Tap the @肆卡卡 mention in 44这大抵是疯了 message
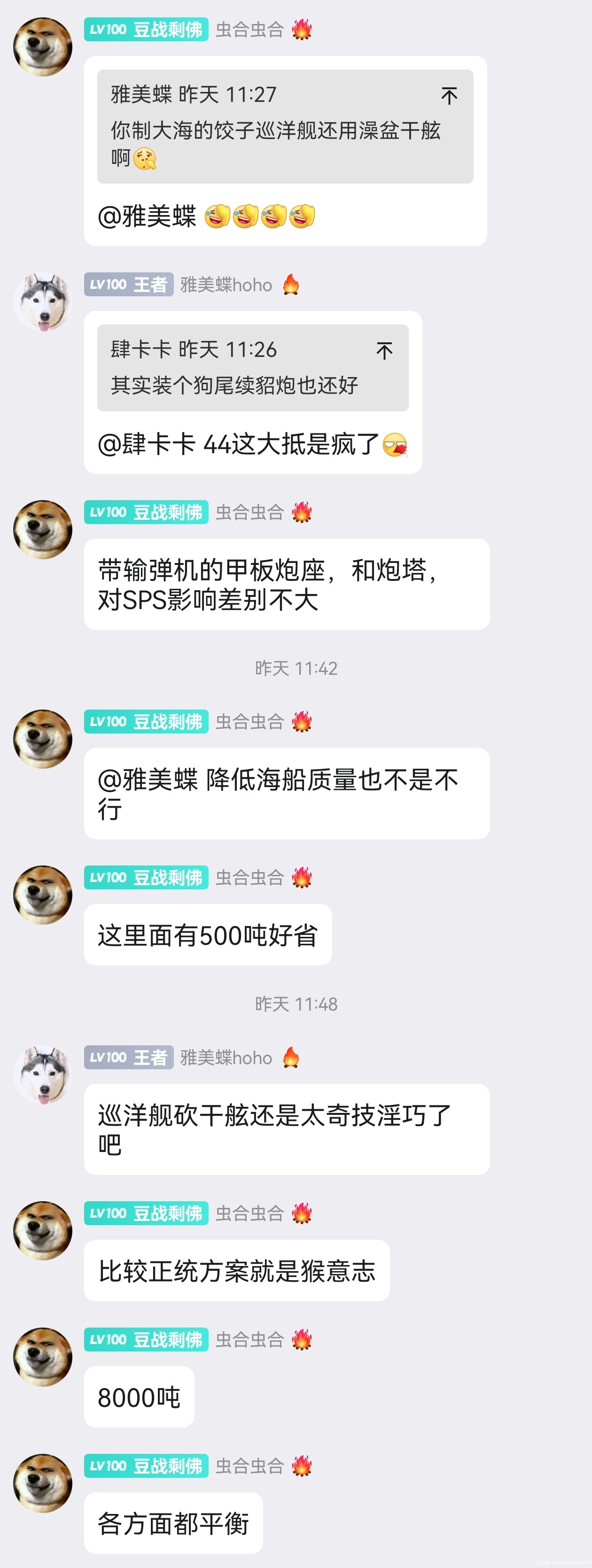This screenshot has height=1568, width=592. coord(146,444)
